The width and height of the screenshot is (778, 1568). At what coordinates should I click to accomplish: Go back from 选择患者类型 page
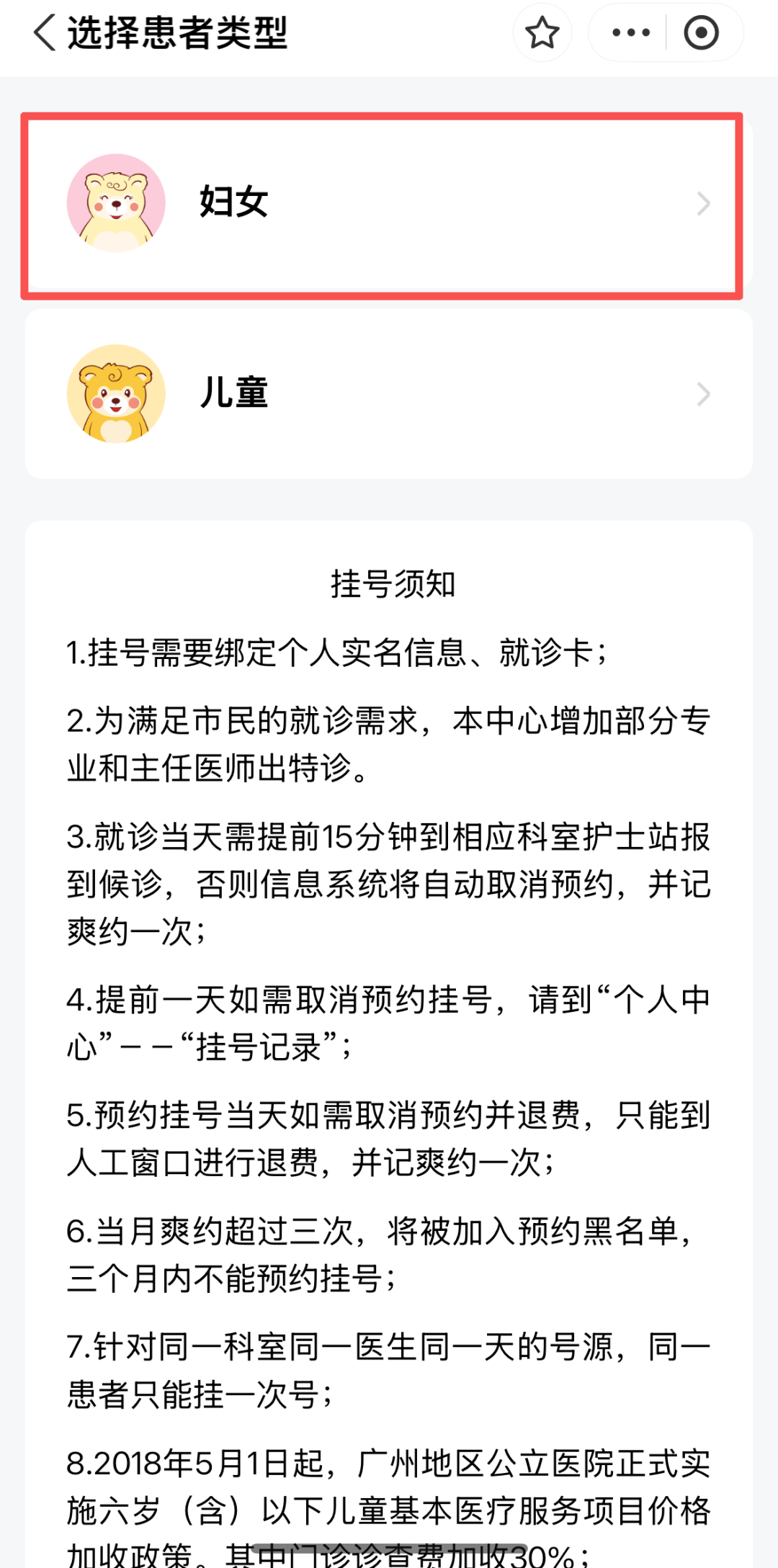point(45,33)
